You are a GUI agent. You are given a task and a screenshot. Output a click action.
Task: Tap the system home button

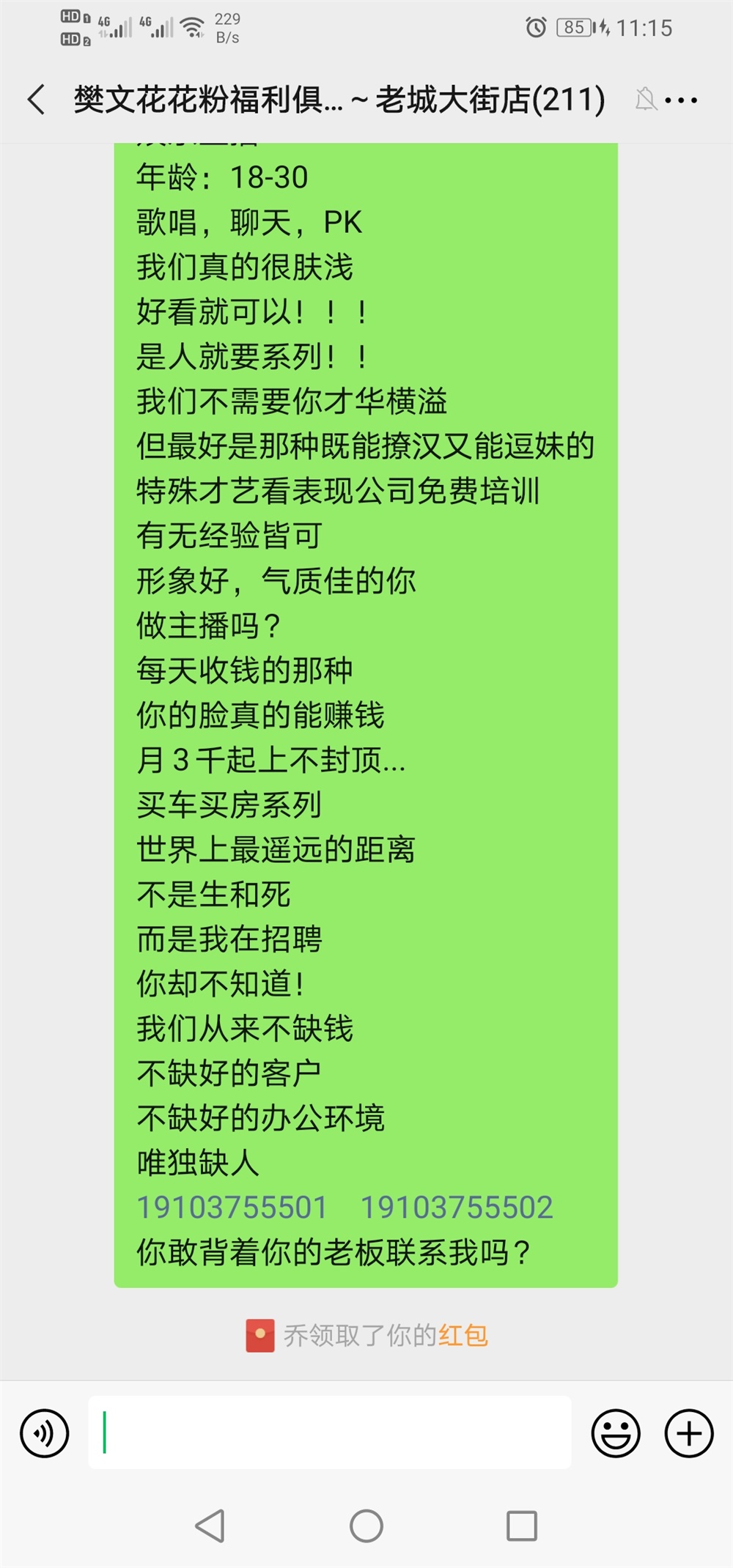[x=366, y=1526]
